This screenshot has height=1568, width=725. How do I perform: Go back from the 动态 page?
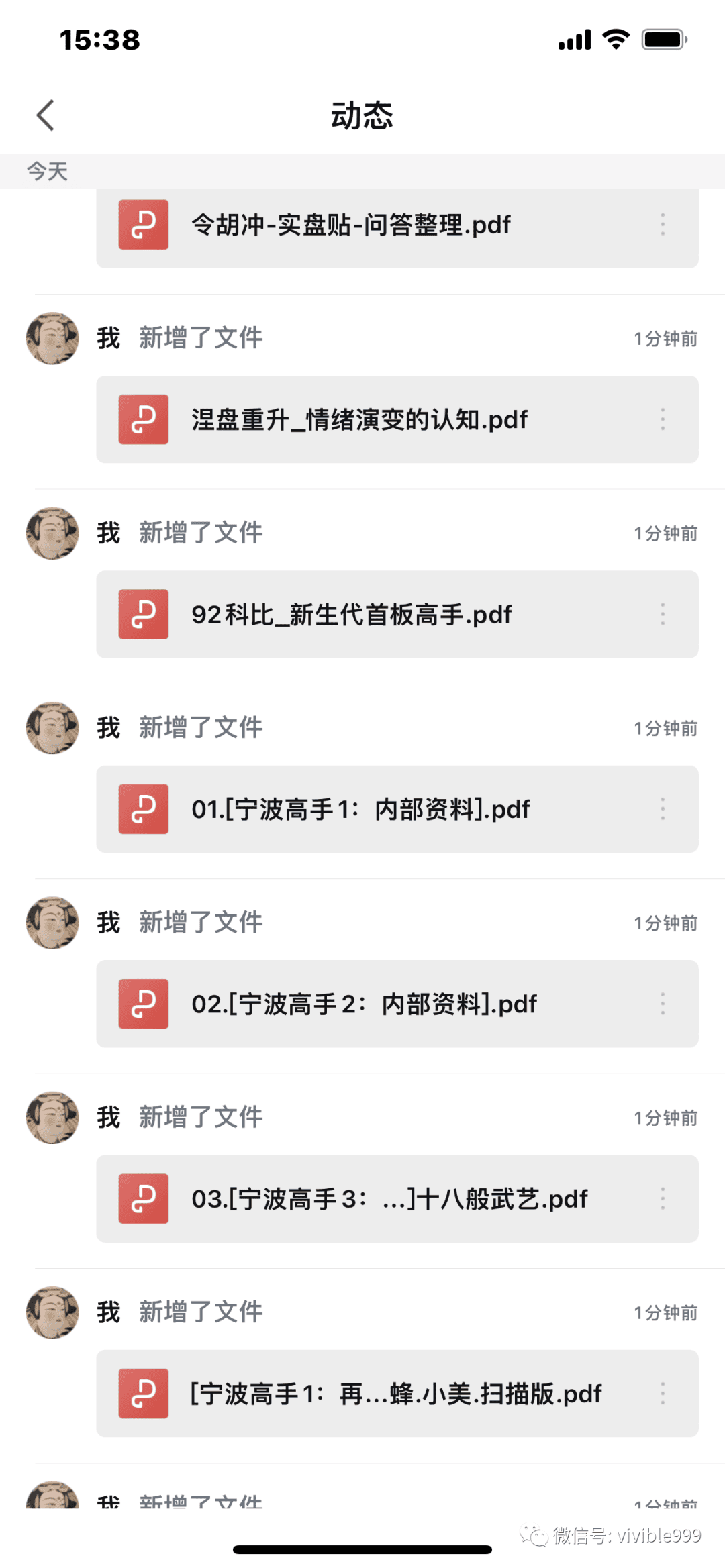[45, 115]
